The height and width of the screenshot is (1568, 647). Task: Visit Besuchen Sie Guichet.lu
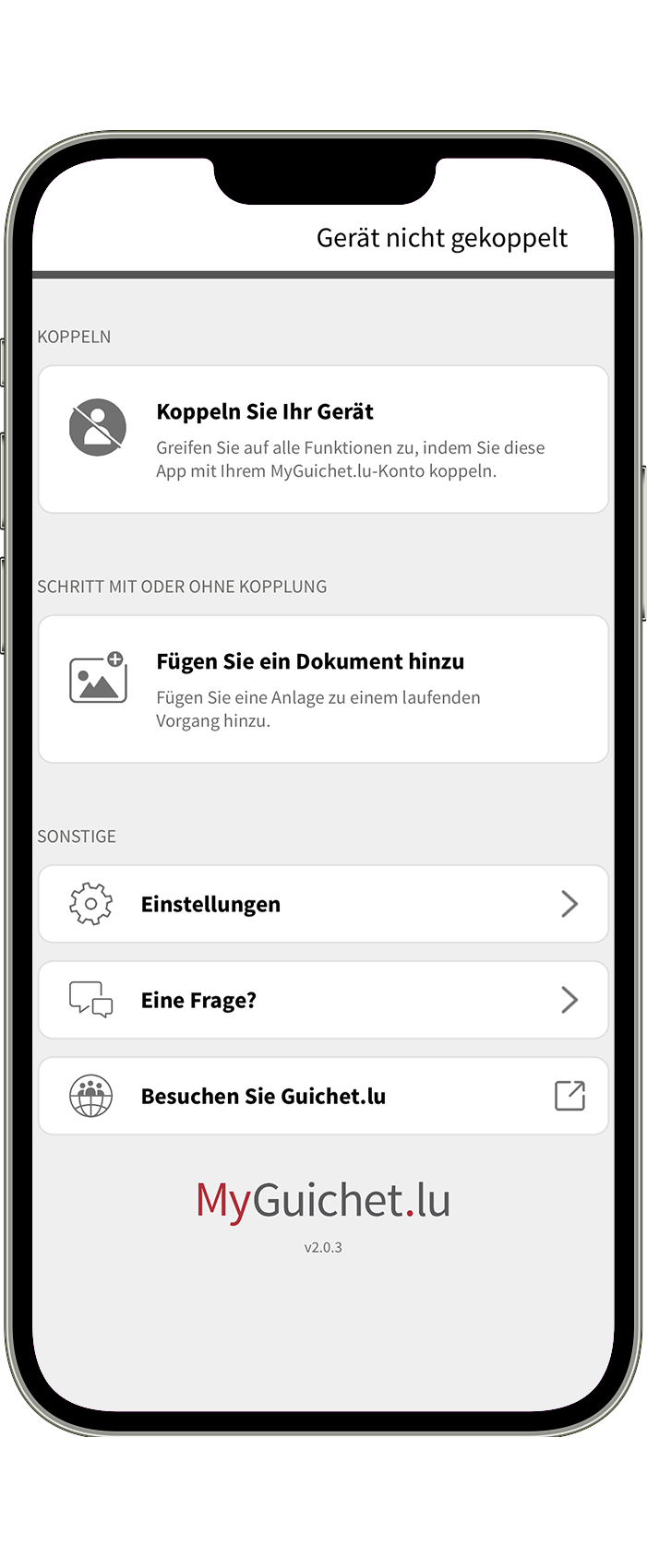pos(323,1096)
